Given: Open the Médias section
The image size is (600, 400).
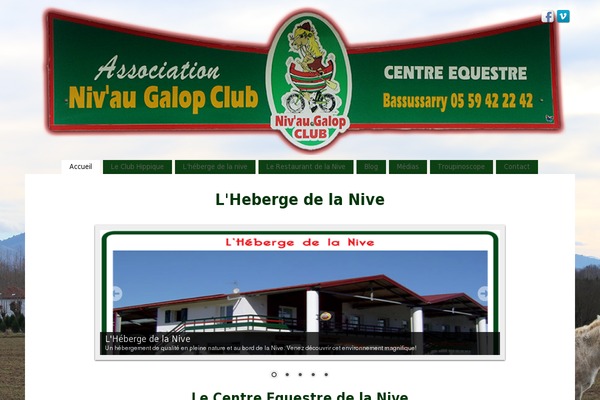Looking at the screenshot, I should click(408, 167).
